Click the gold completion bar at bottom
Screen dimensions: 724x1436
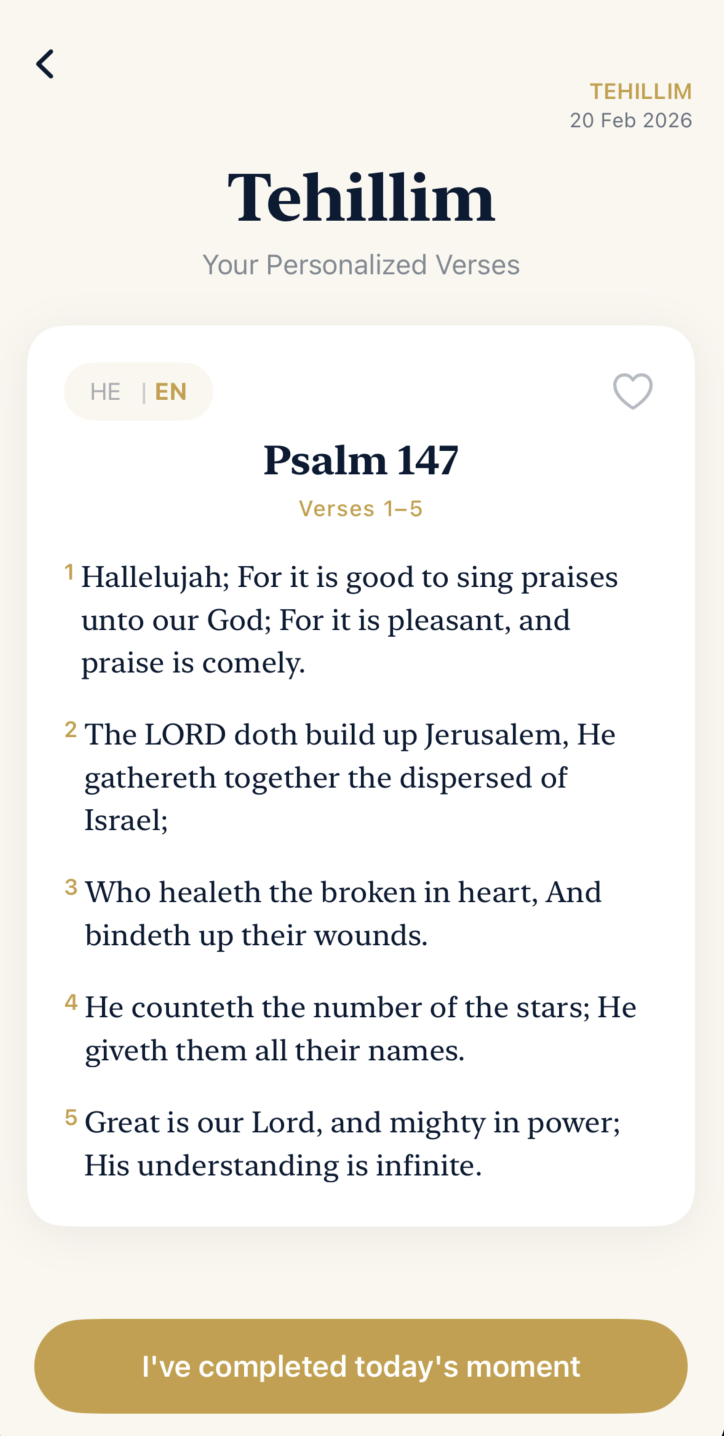[361, 1366]
